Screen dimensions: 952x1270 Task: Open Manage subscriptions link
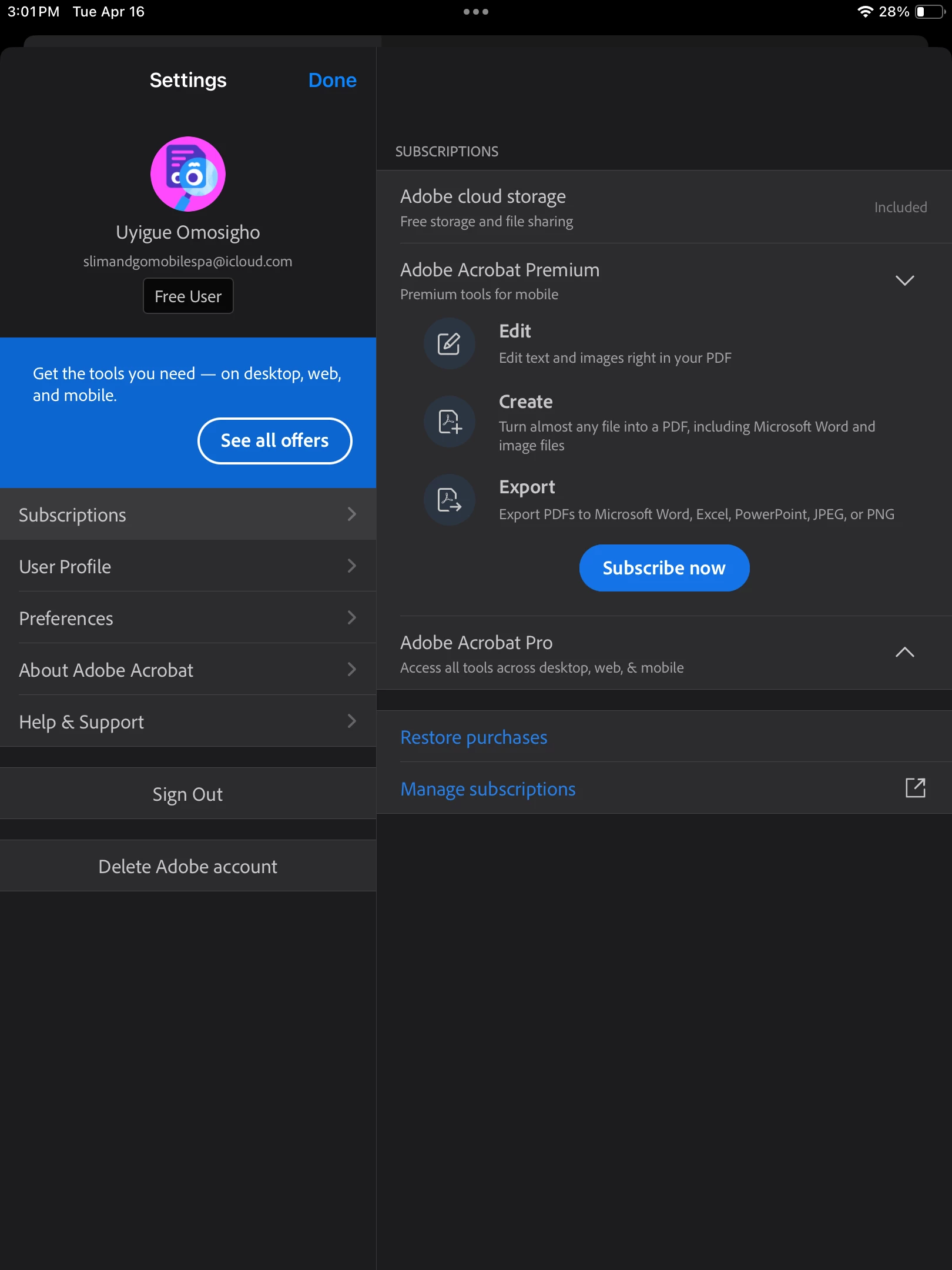(x=488, y=788)
